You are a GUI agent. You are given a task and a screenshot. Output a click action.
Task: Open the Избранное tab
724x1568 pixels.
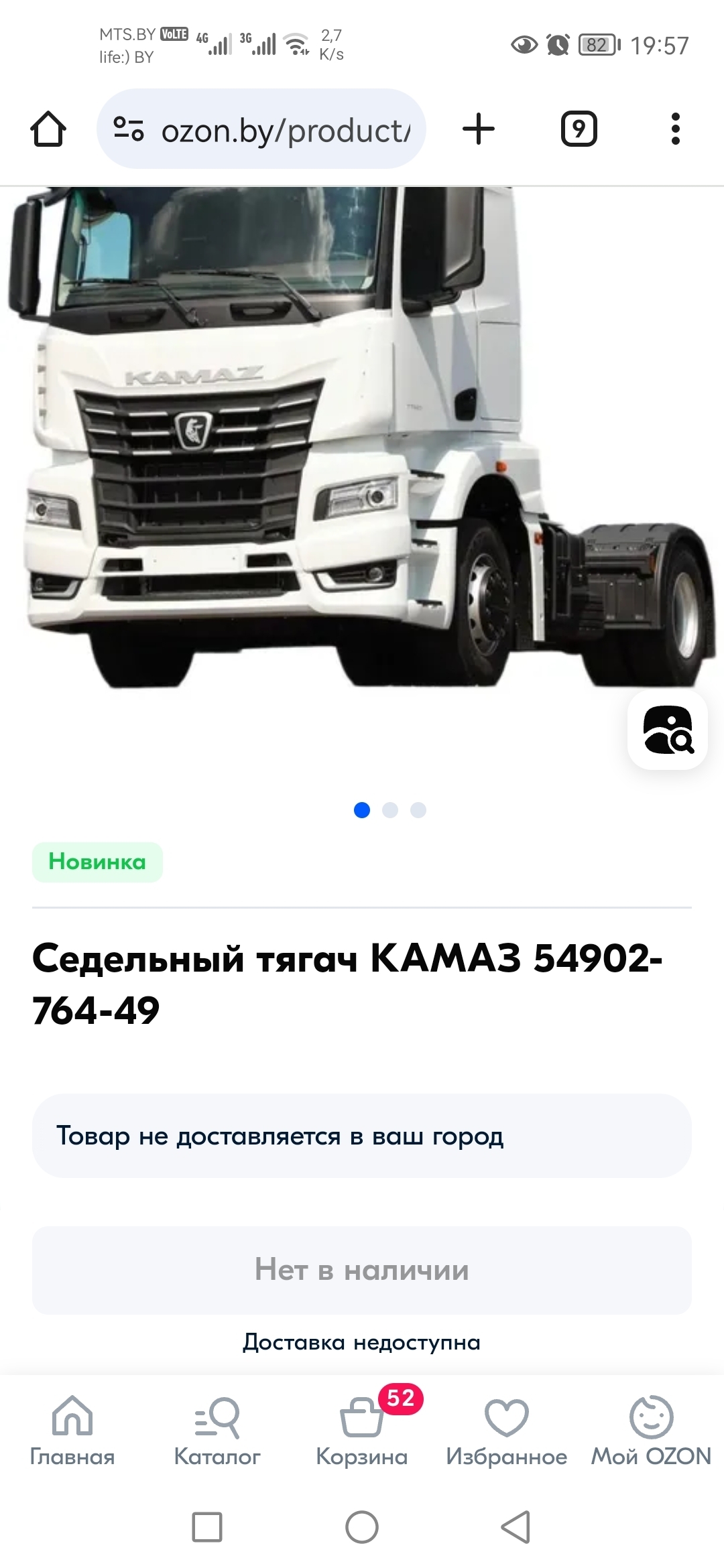tap(507, 1431)
